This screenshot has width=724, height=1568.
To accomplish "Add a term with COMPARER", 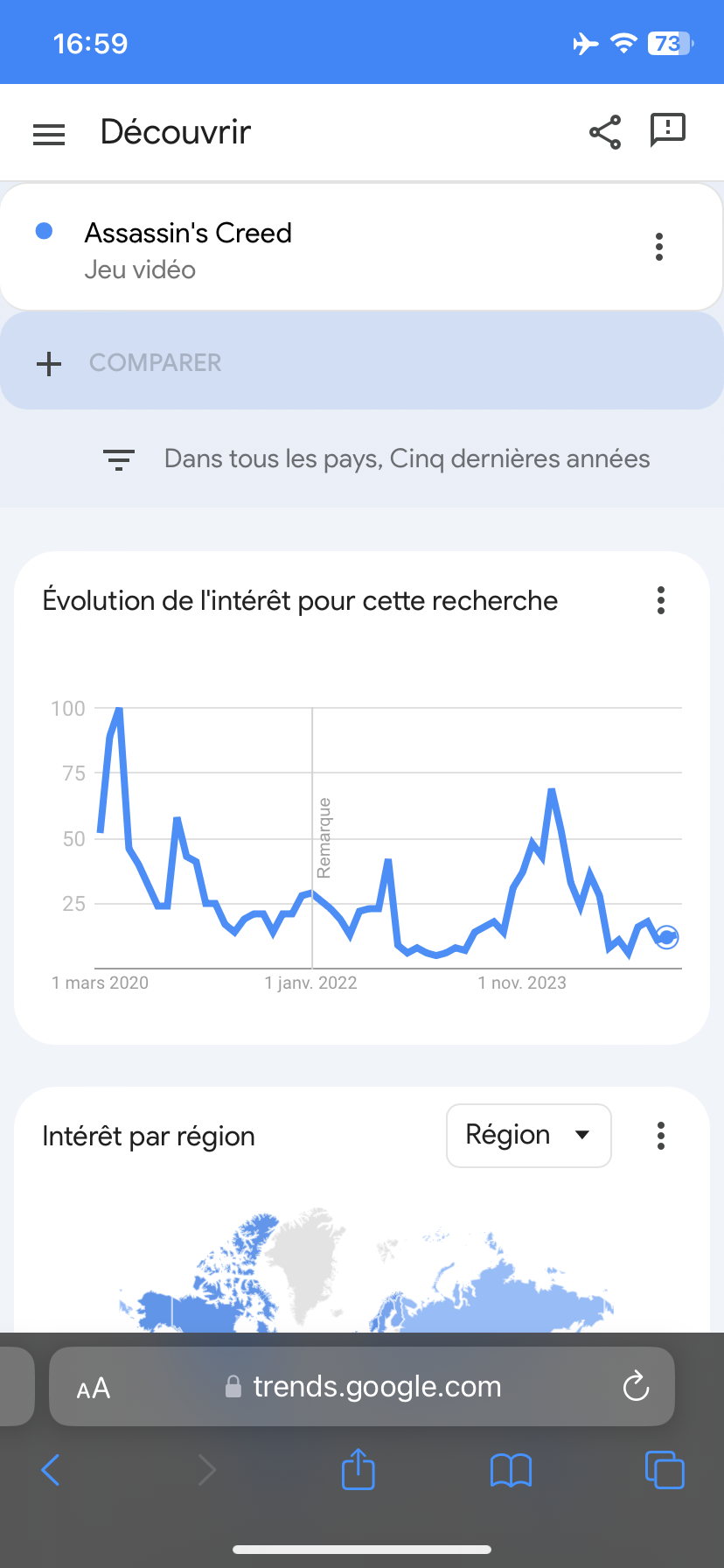I will click(156, 363).
